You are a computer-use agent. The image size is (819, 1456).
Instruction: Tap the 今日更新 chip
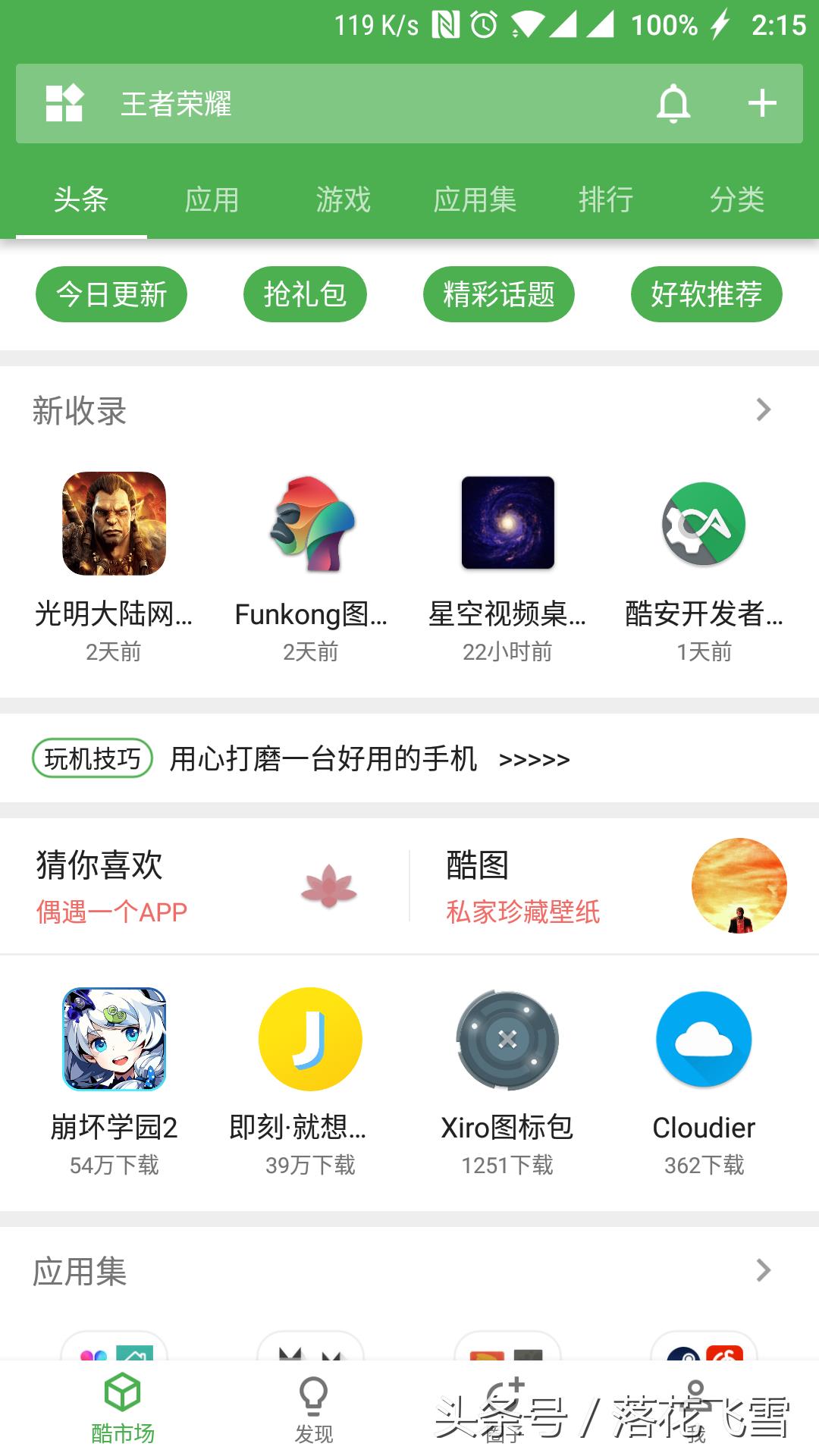point(111,294)
